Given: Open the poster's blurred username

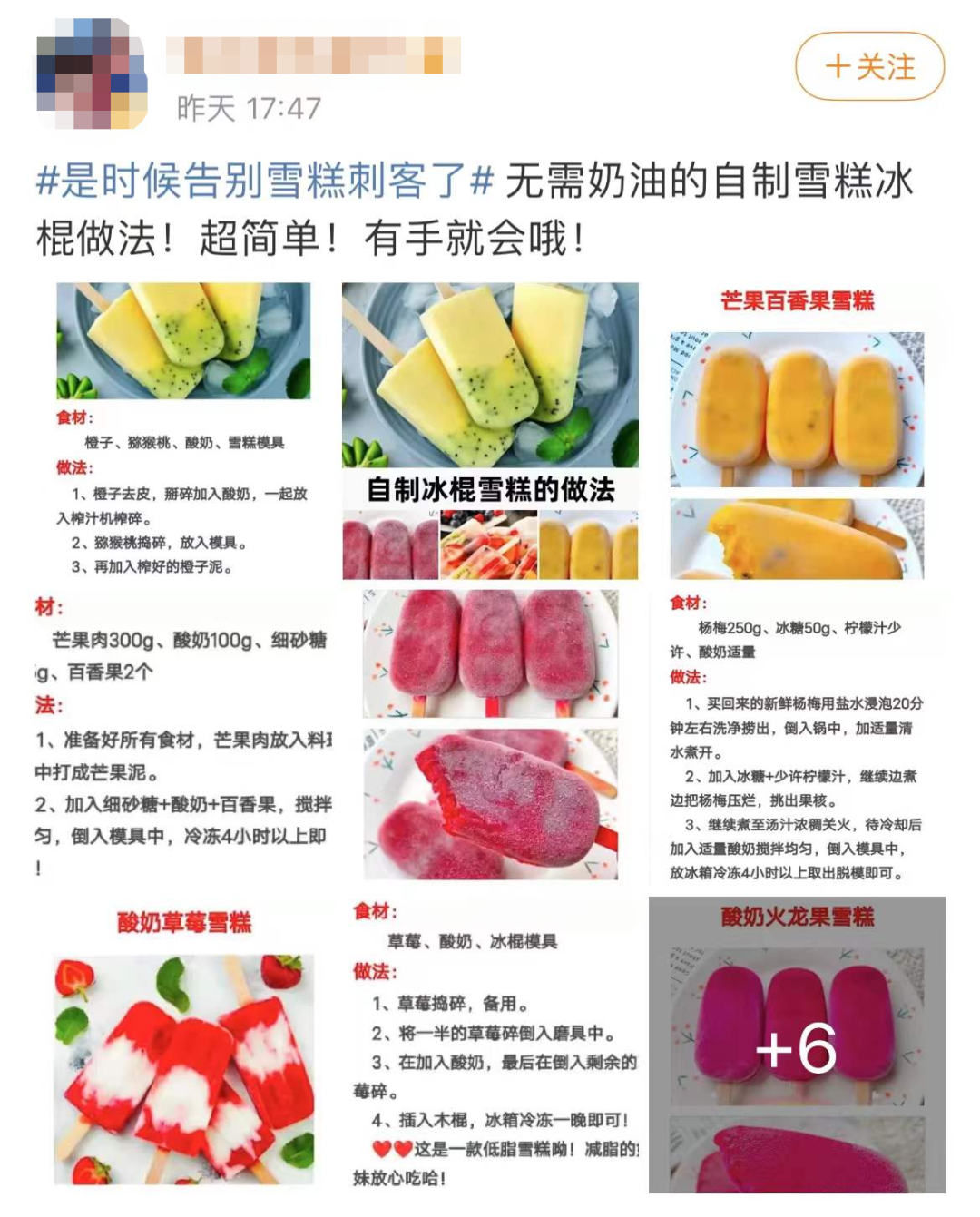Looking at the screenshot, I should pos(313,56).
